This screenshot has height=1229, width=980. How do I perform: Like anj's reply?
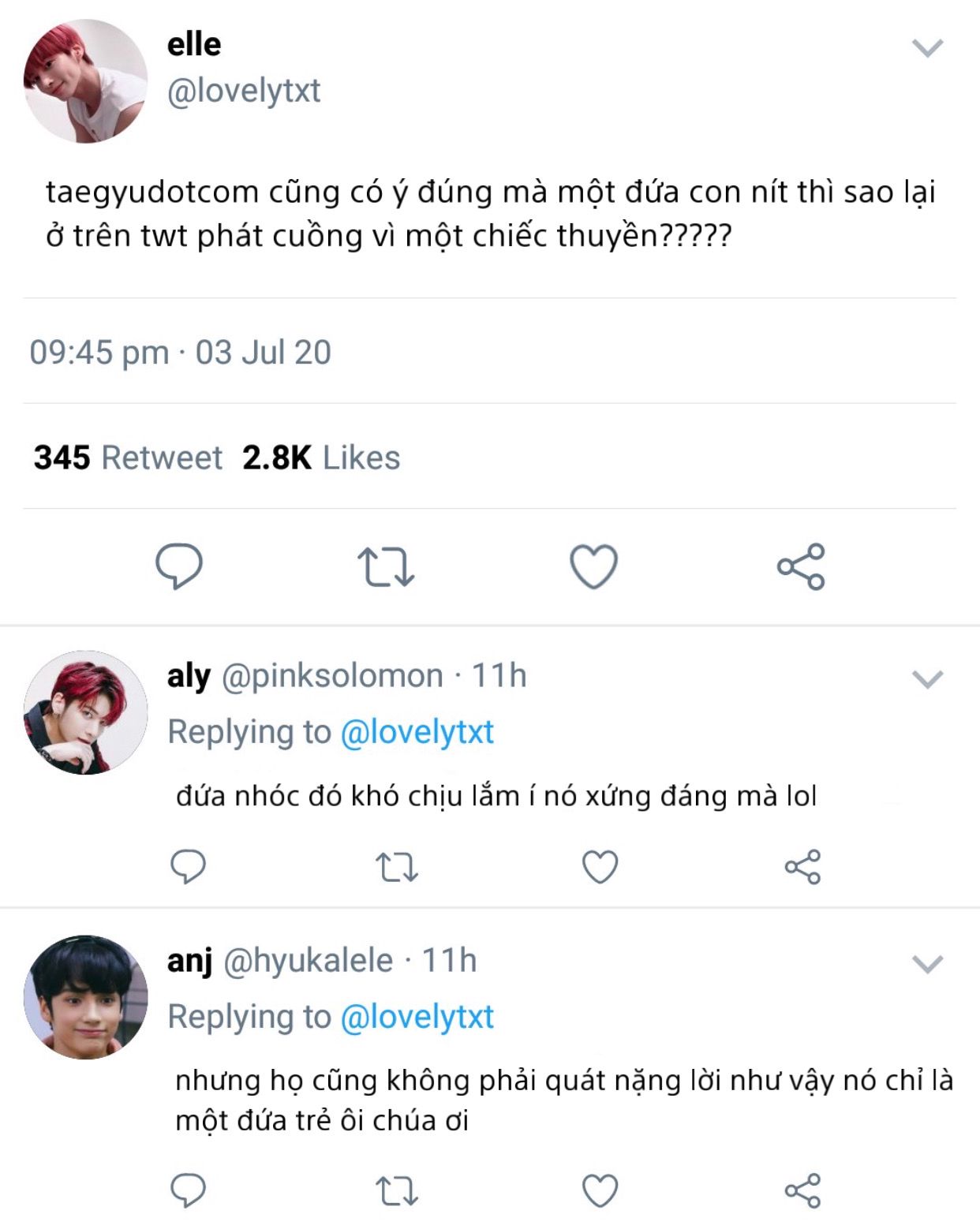pos(600,1191)
